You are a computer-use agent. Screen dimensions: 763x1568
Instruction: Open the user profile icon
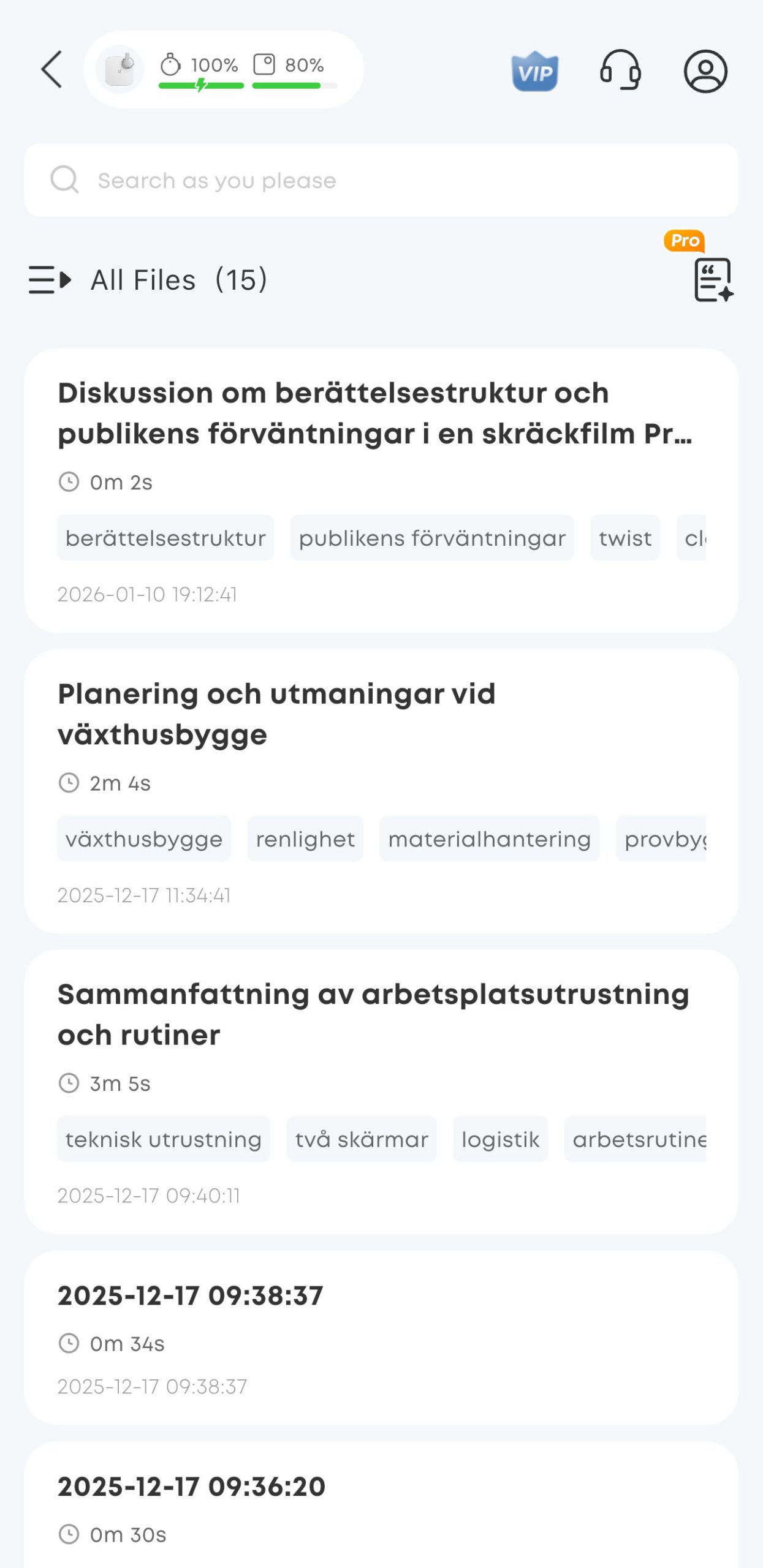pos(705,71)
